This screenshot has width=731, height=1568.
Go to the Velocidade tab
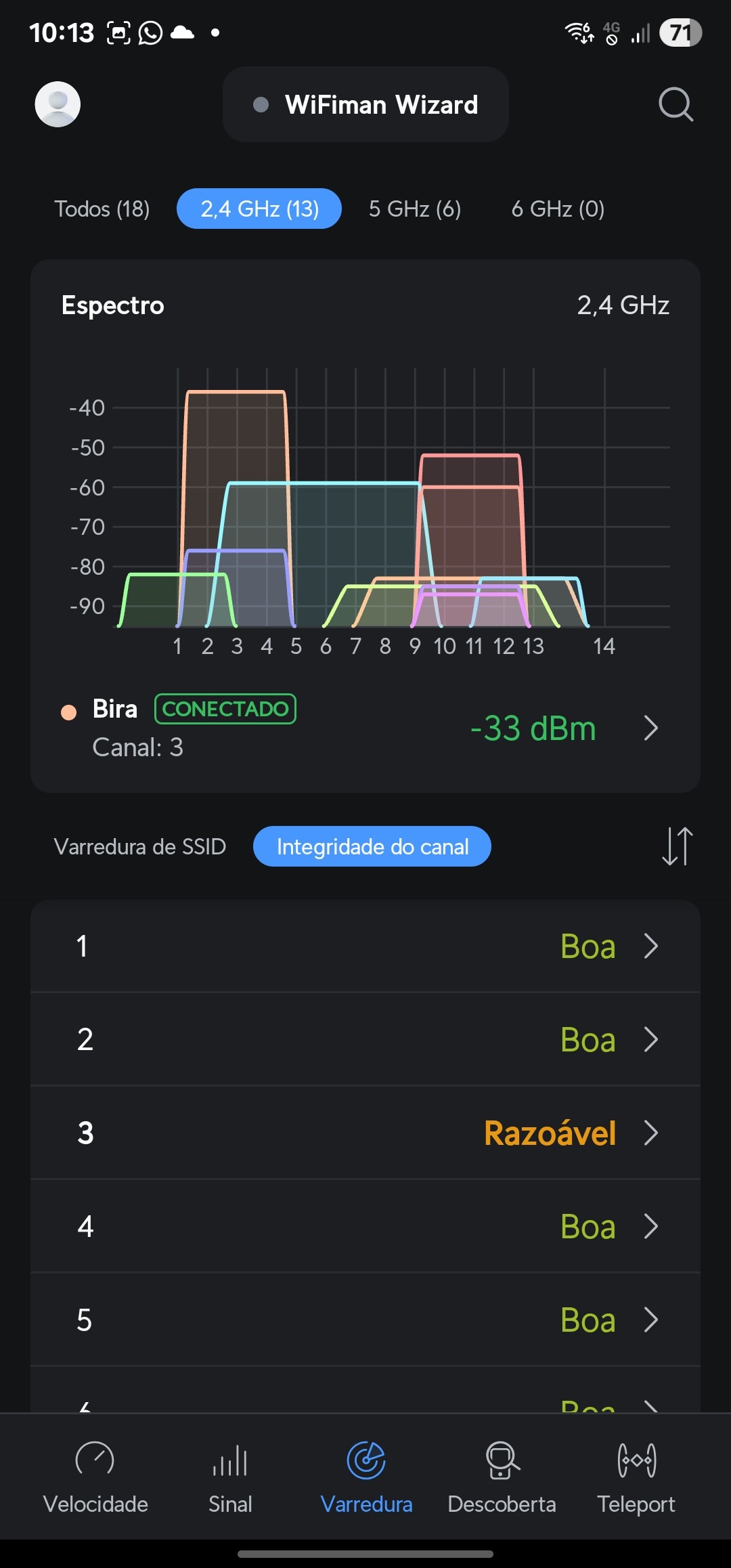(x=95, y=1477)
